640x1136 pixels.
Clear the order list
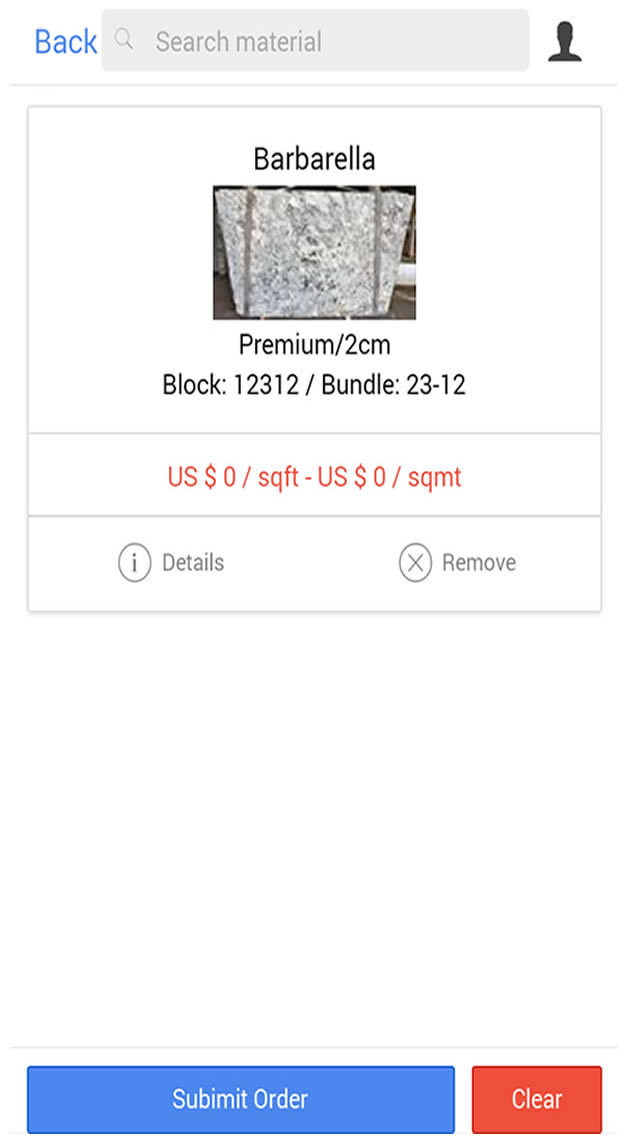point(536,1099)
